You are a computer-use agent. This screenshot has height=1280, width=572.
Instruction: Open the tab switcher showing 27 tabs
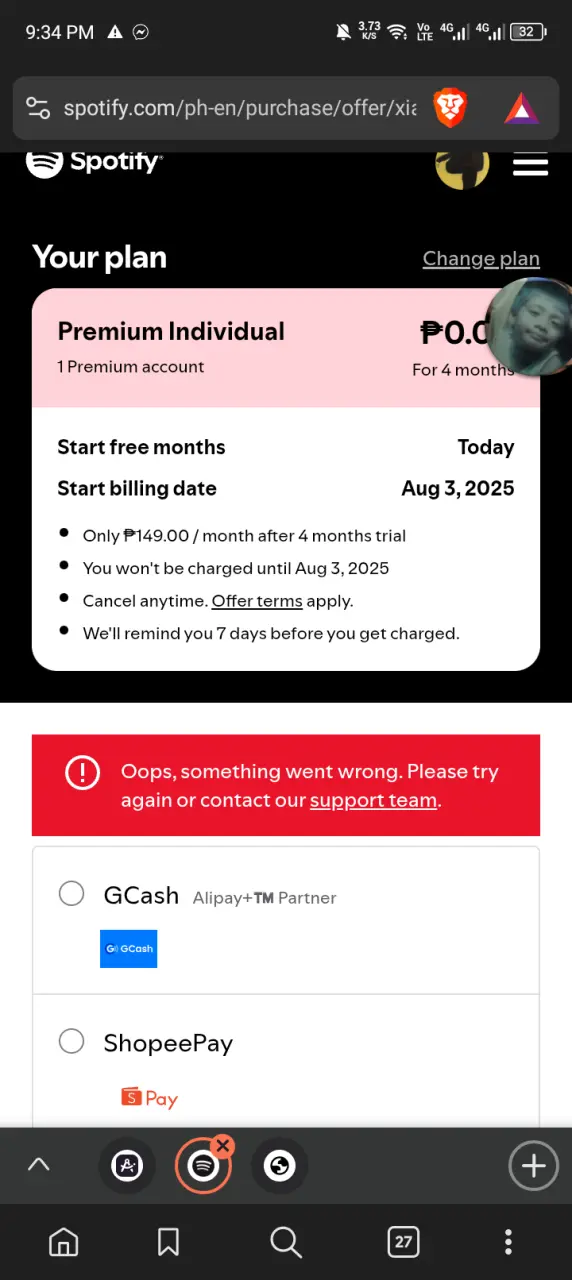403,1242
